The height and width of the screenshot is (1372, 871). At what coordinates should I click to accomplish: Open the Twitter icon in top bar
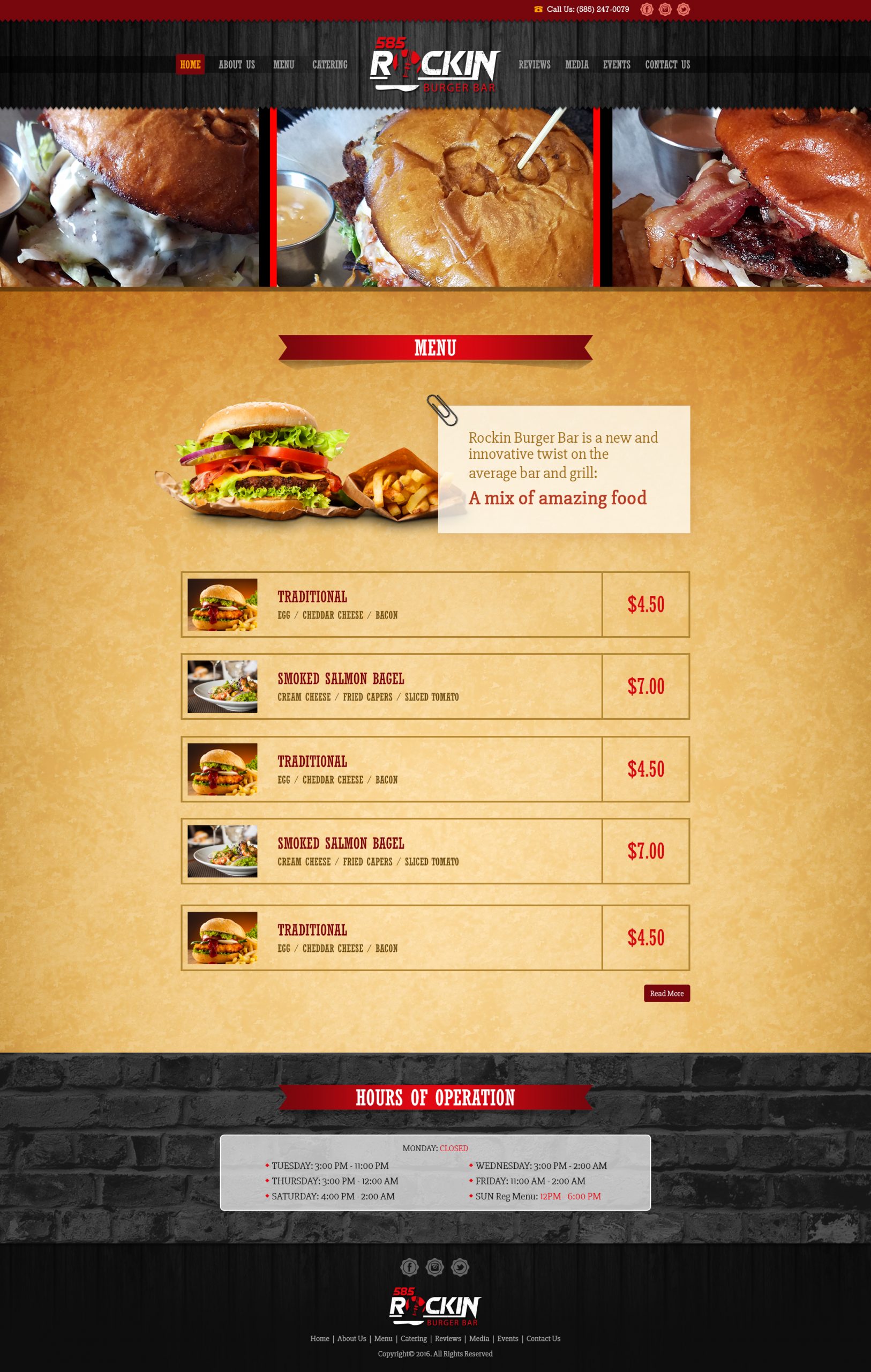click(x=683, y=9)
